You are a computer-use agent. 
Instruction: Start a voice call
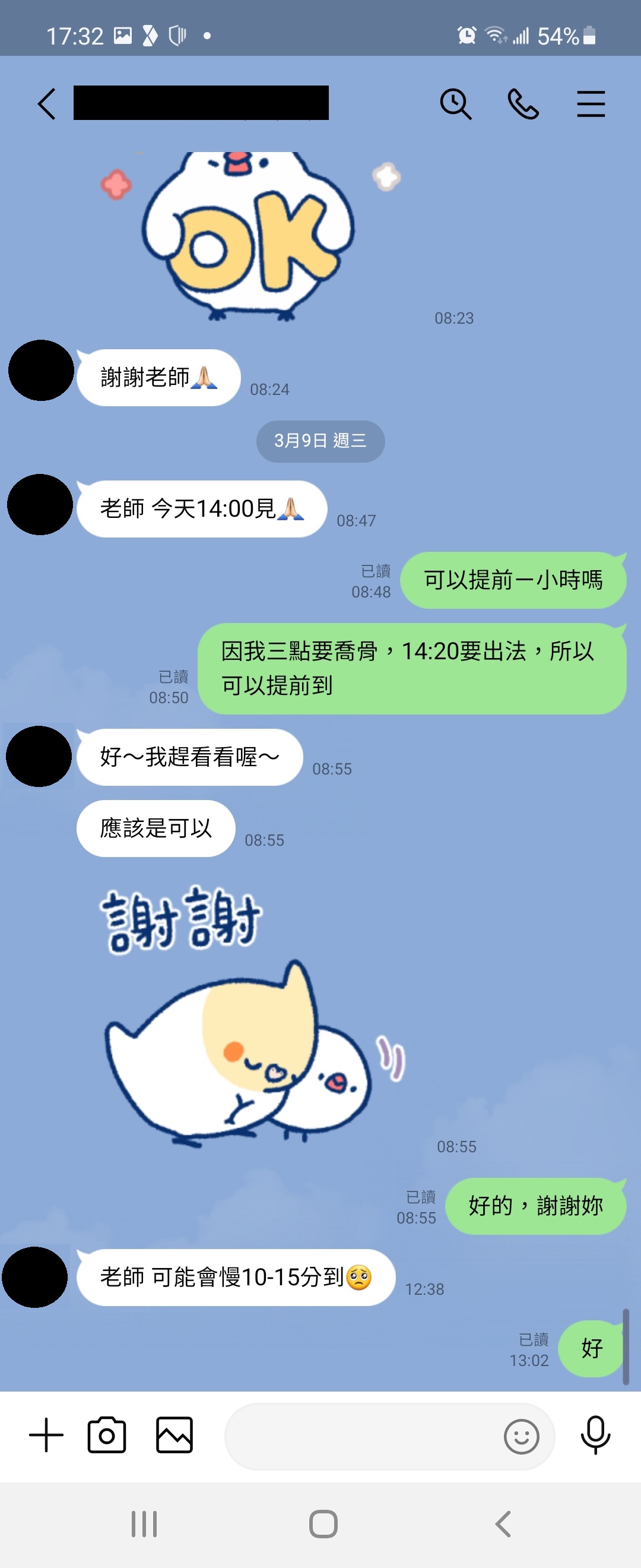[x=523, y=104]
